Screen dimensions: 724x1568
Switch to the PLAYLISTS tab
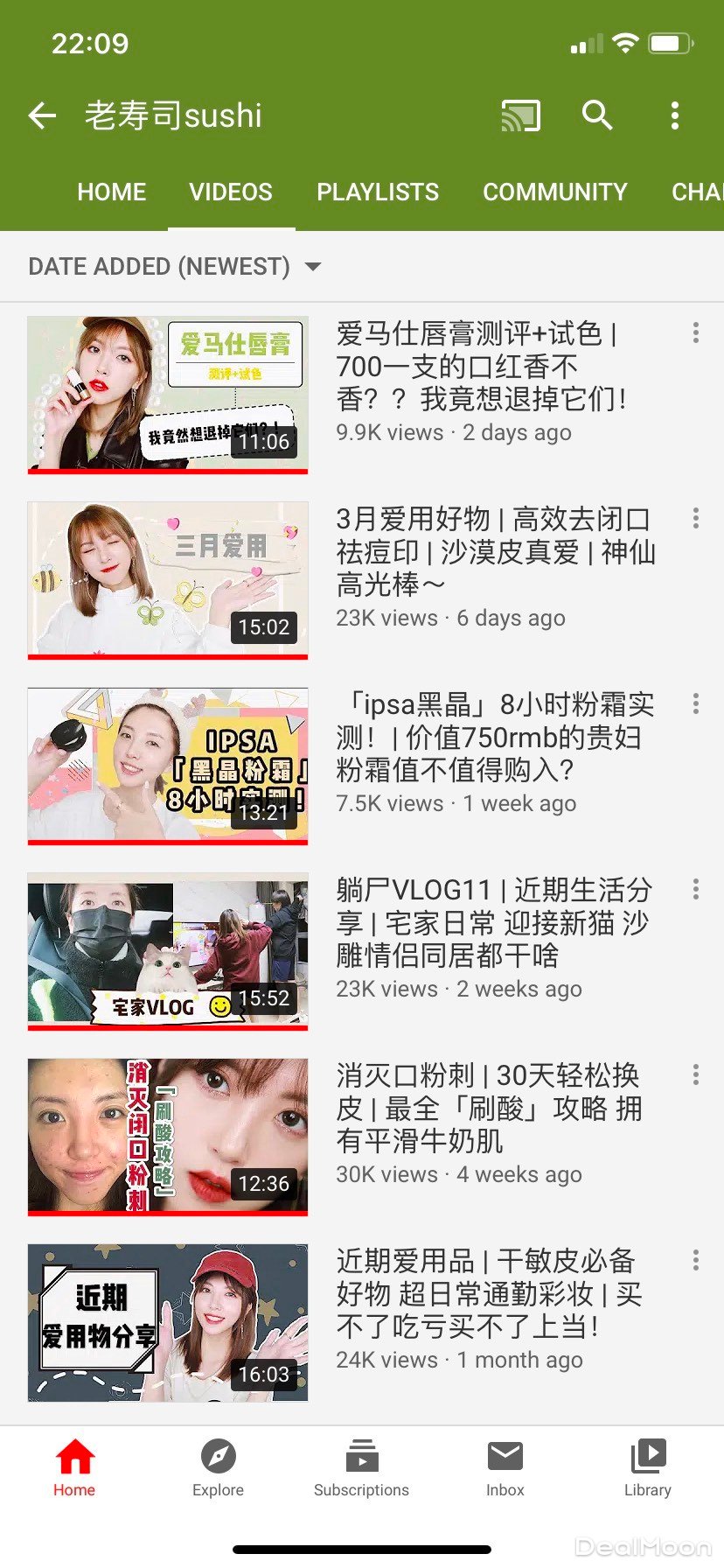click(x=378, y=192)
